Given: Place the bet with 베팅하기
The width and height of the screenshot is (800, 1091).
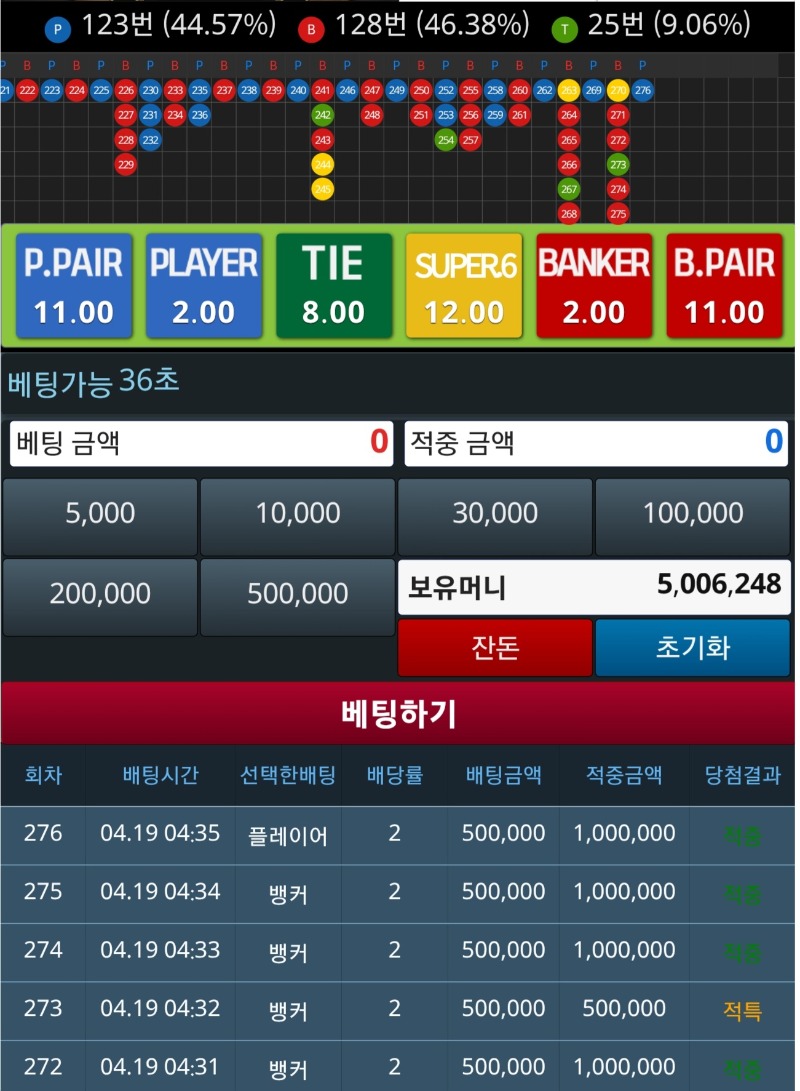Looking at the screenshot, I should tap(399, 714).
